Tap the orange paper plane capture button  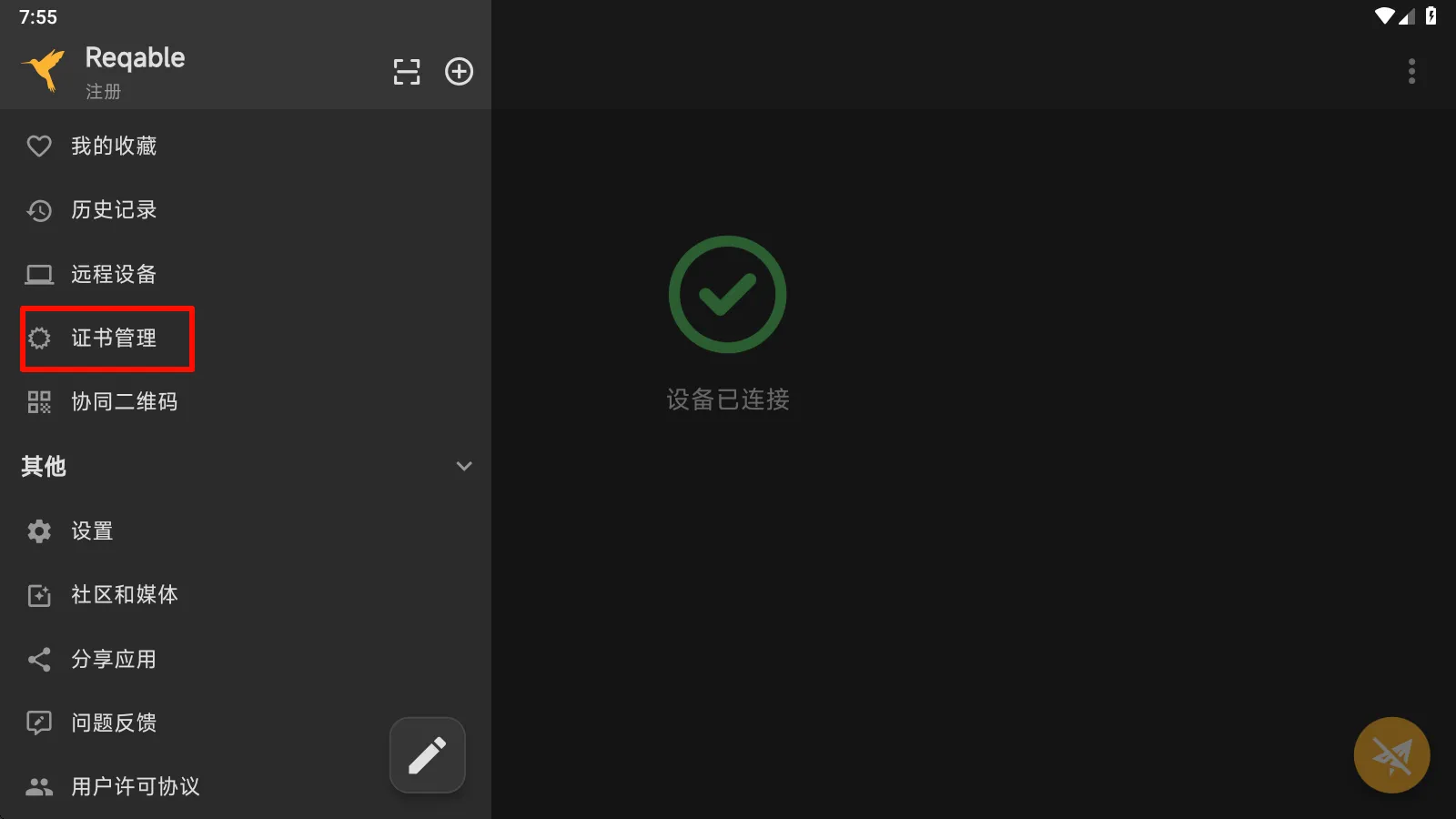1391,755
